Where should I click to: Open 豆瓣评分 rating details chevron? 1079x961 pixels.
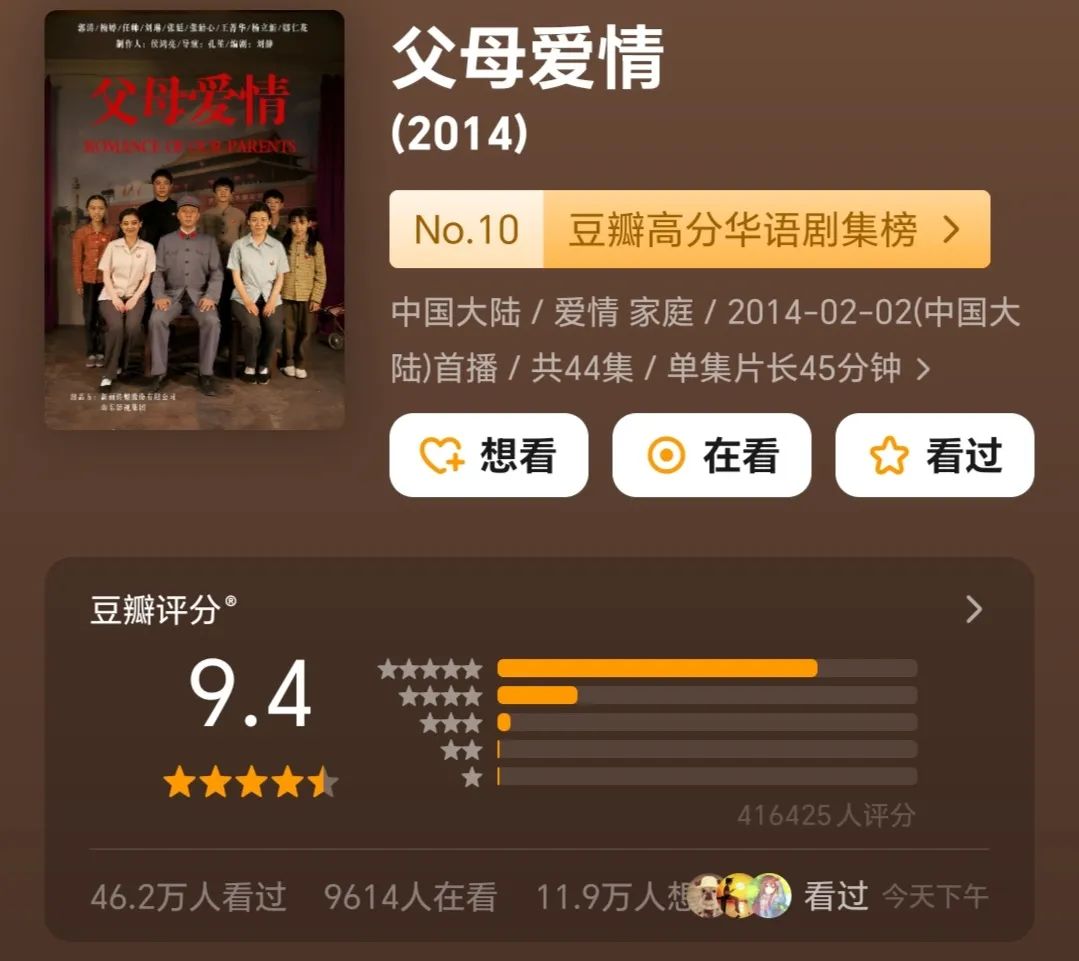[x=973, y=609]
